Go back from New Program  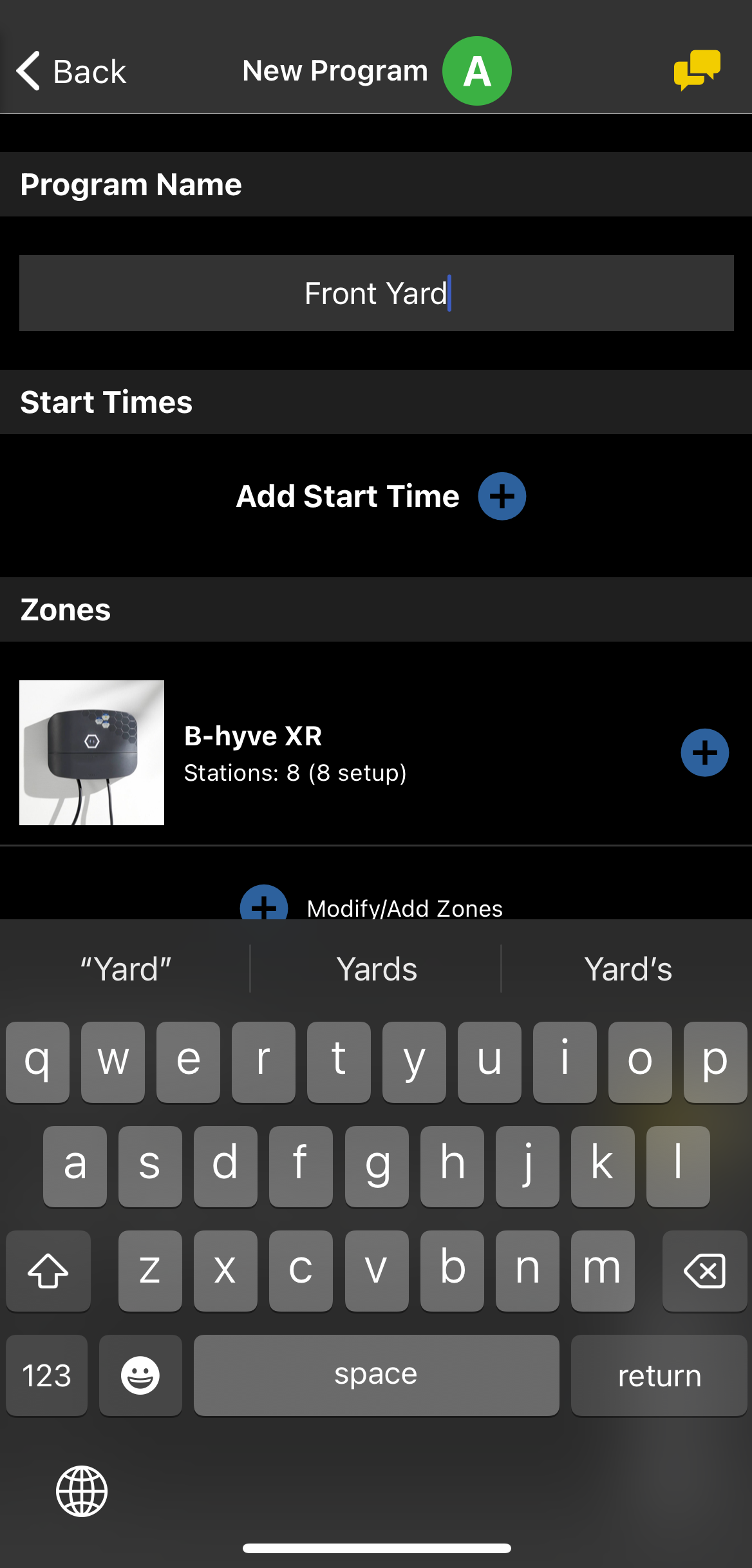pos(71,71)
